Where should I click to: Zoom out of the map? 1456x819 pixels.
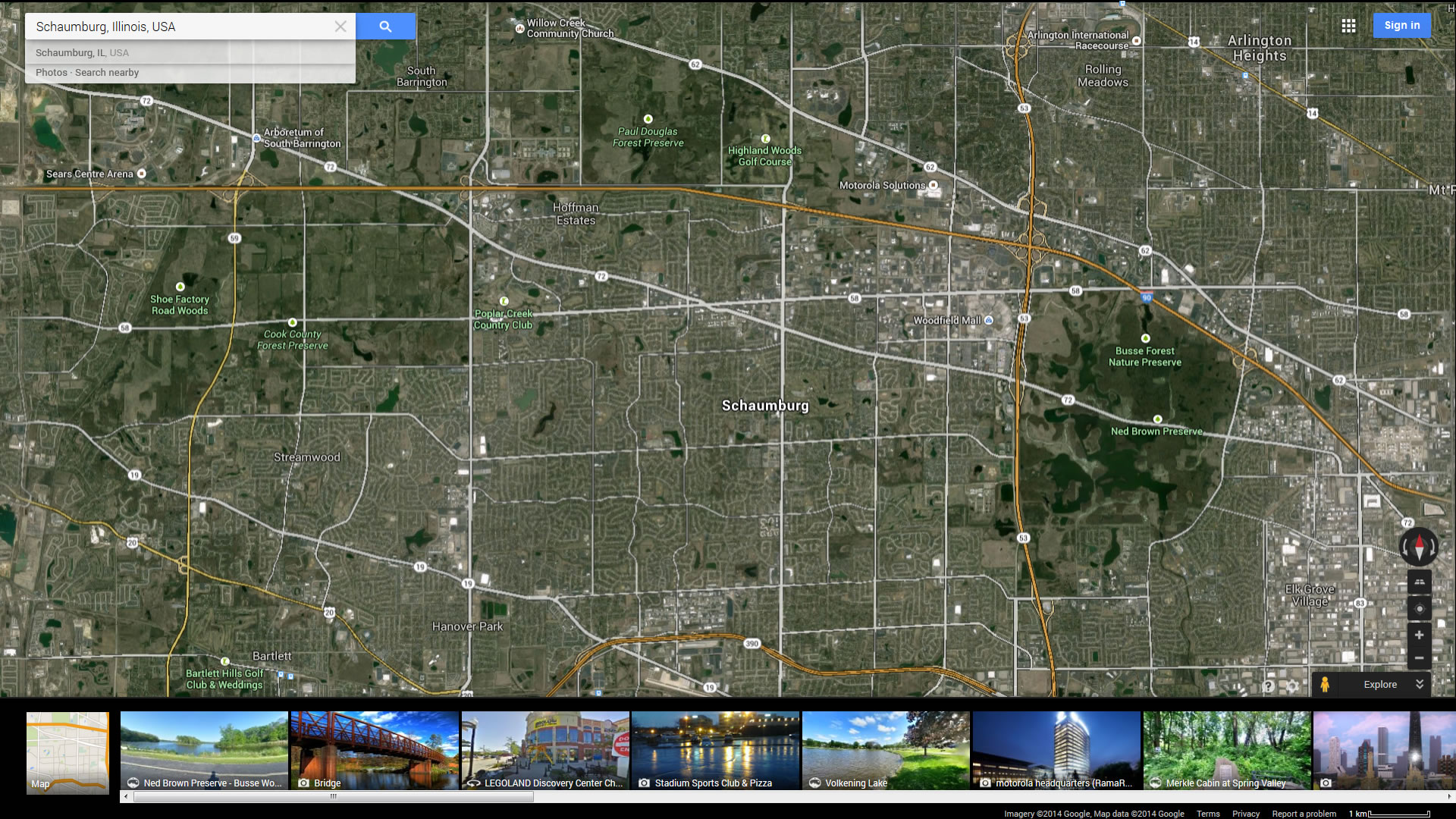point(1419,657)
